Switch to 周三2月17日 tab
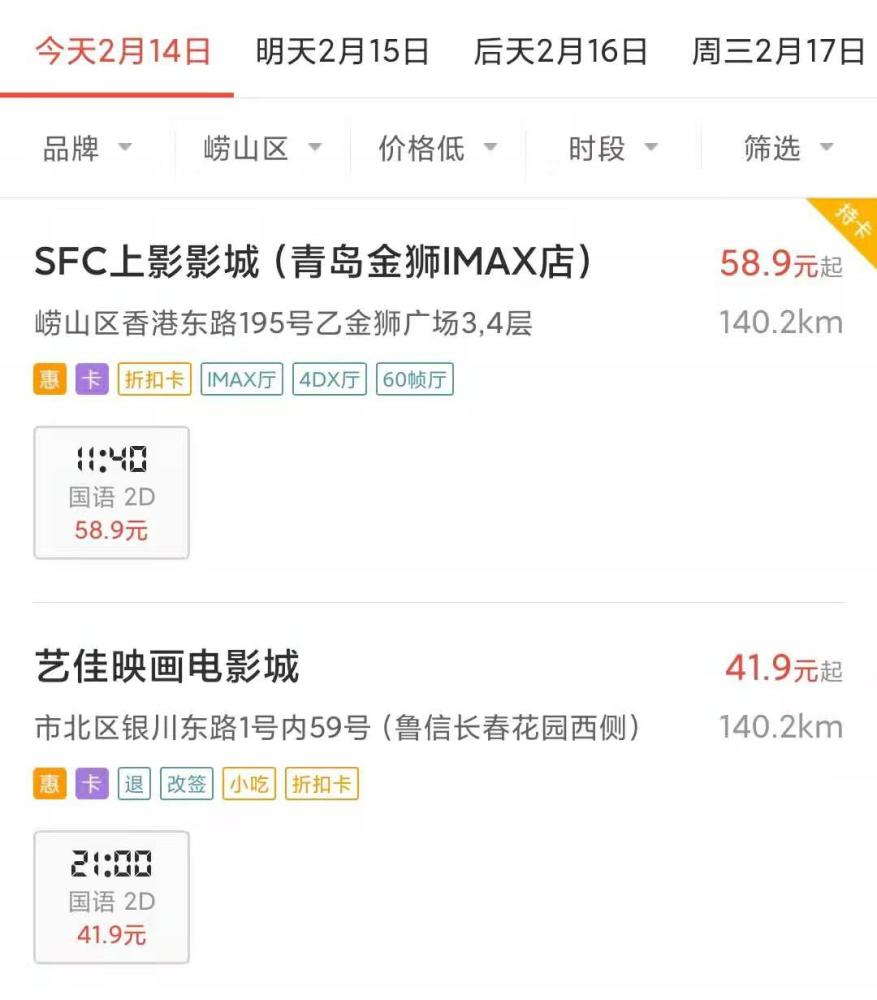The image size is (877, 1000). click(778, 51)
